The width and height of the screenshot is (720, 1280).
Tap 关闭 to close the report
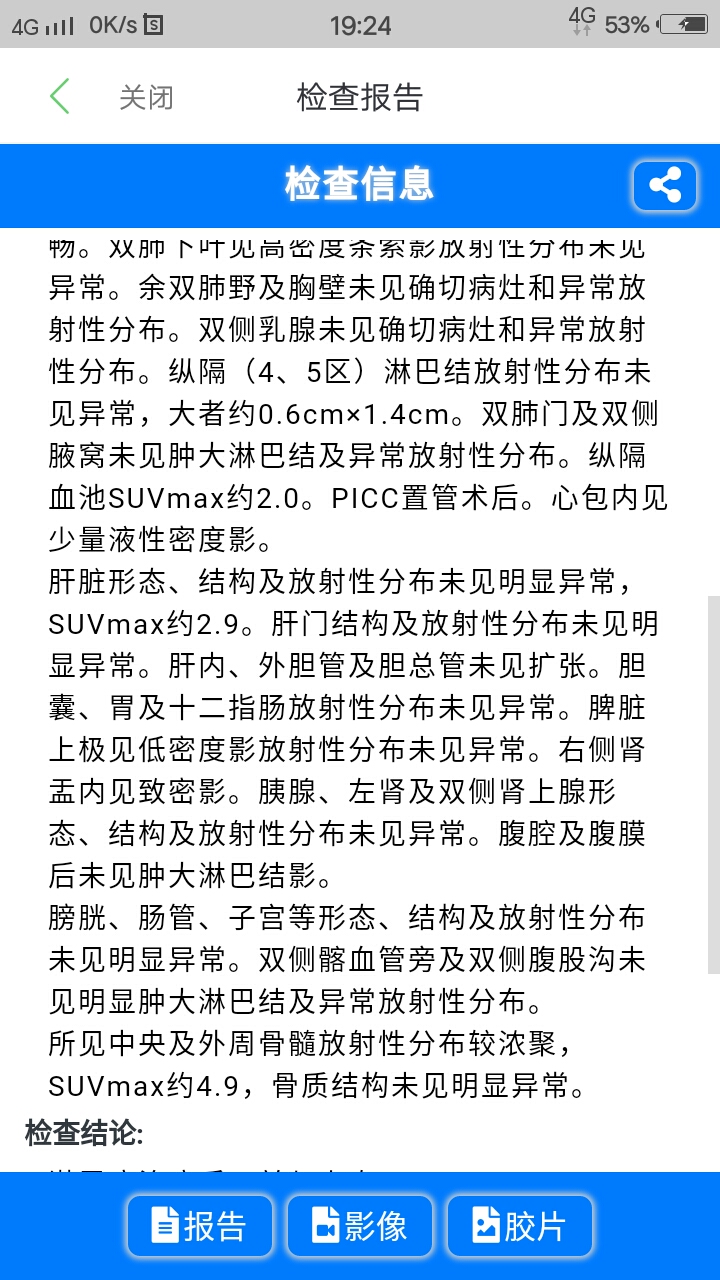(146, 97)
